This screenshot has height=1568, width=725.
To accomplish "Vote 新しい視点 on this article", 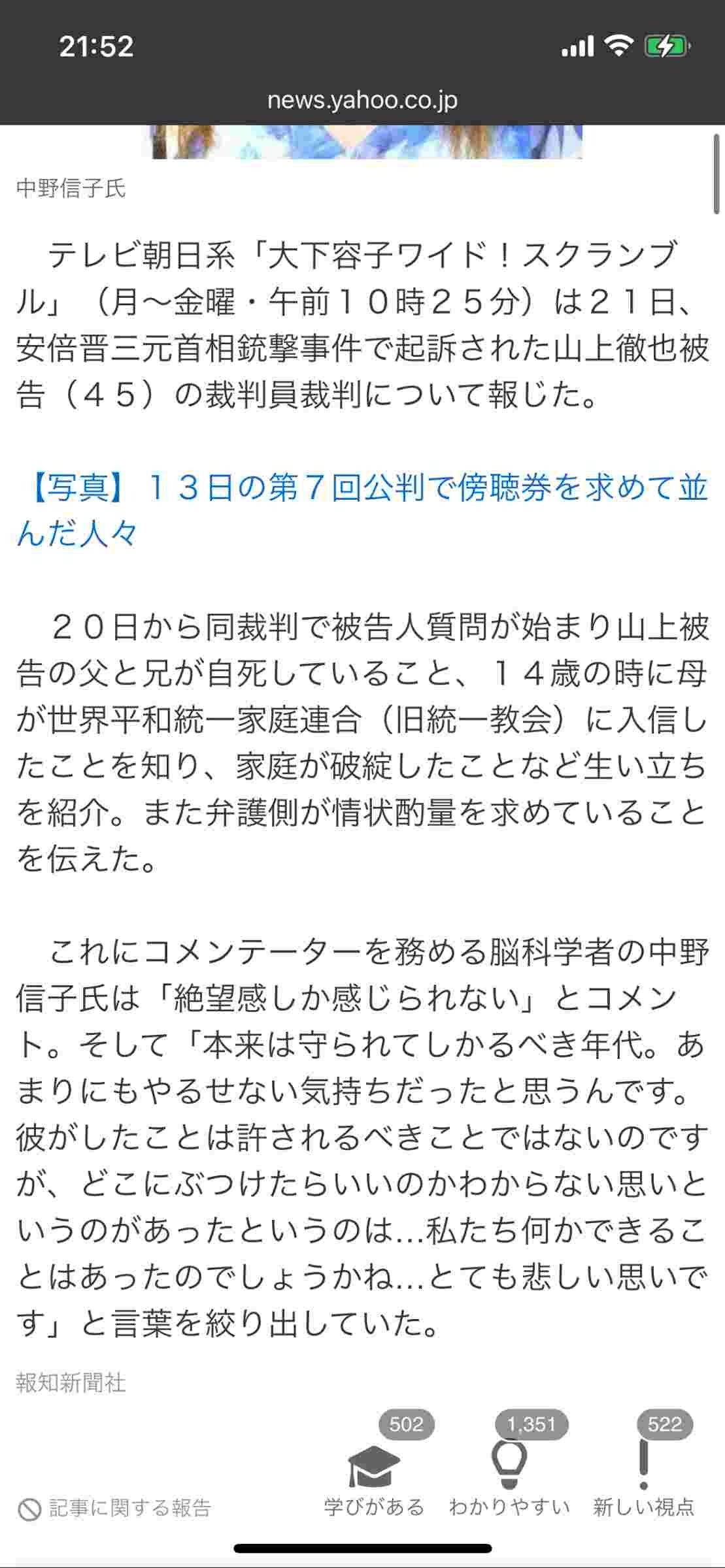I will tap(643, 1479).
